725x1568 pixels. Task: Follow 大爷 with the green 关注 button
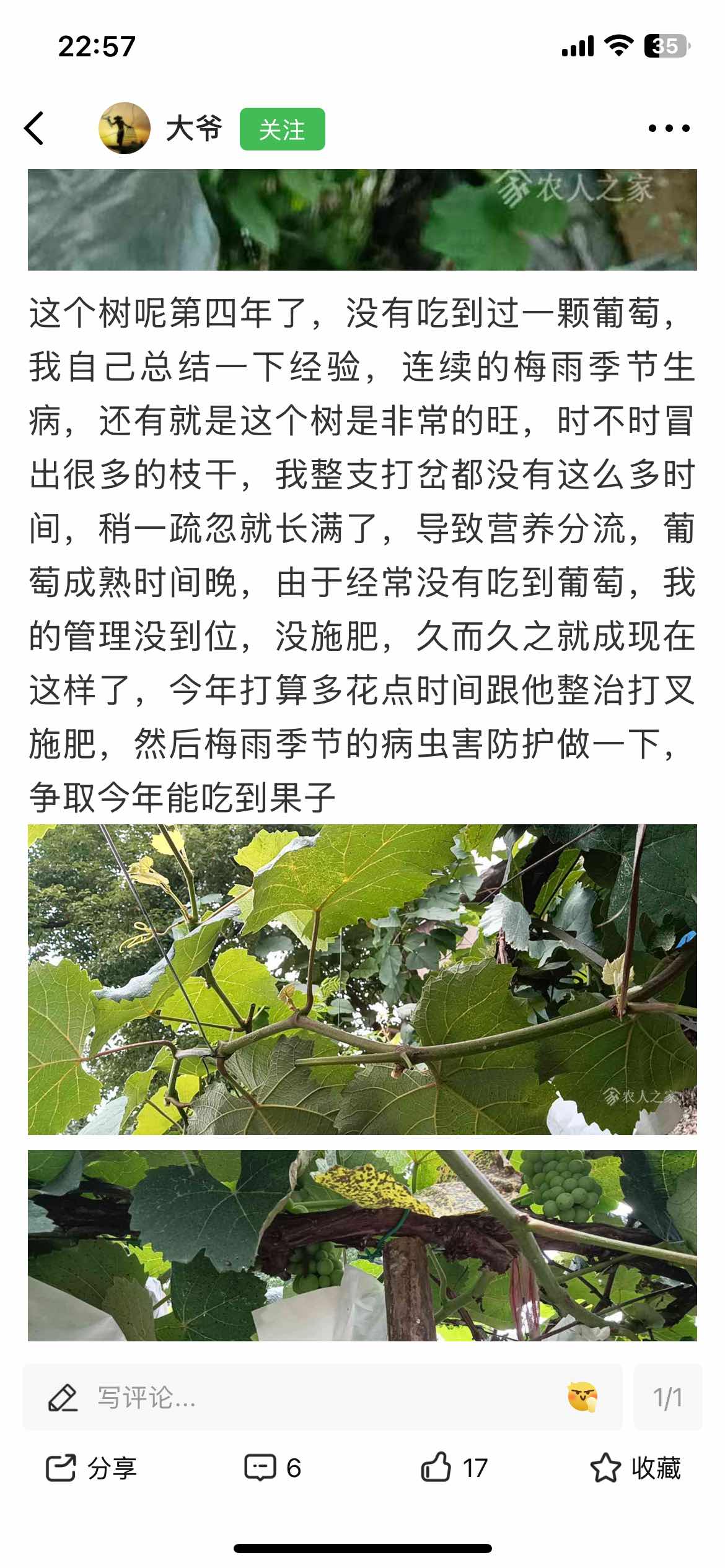click(x=283, y=129)
